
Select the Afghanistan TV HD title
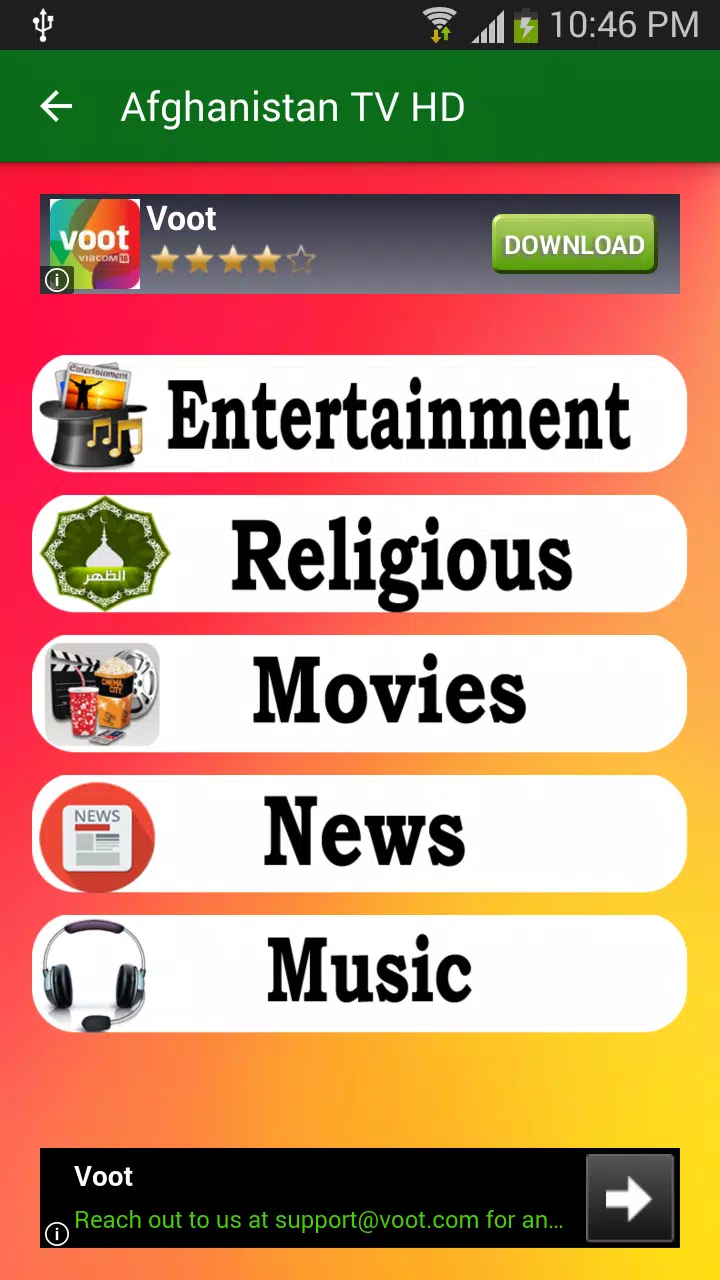pyautogui.click(x=292, y=106)
